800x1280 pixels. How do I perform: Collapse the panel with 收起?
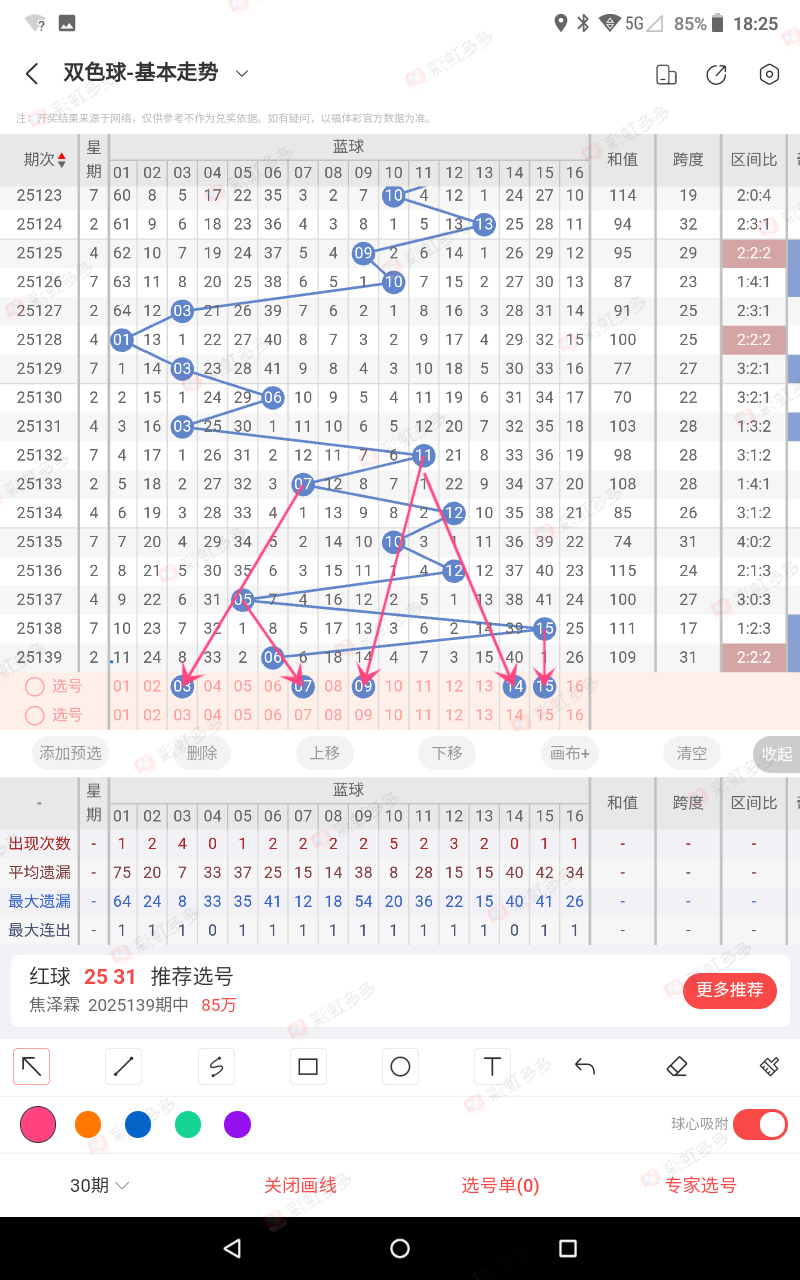[x=776, y=754]
